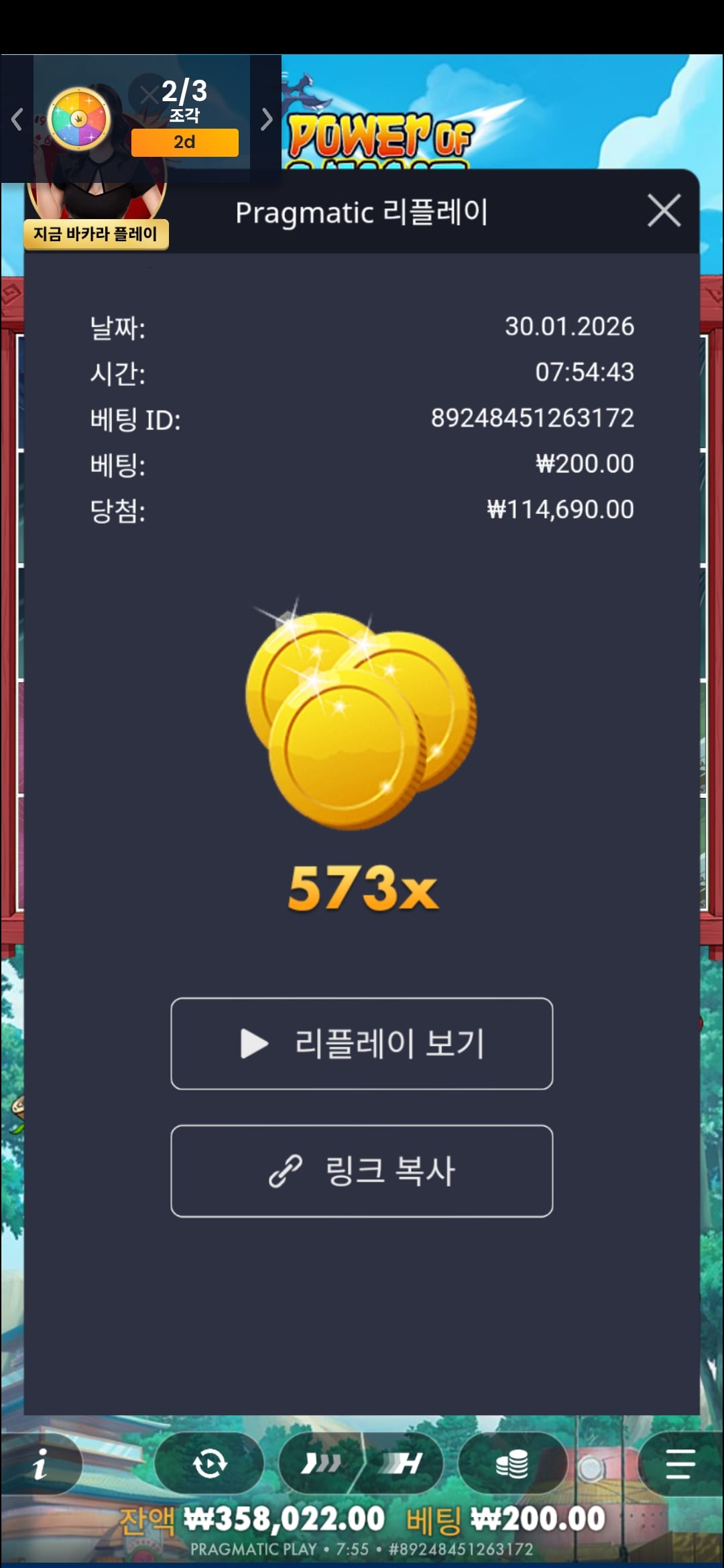The image size is (724, 1568).
Task: Open the autoplay spin settings
Action: click(209, 1463)
